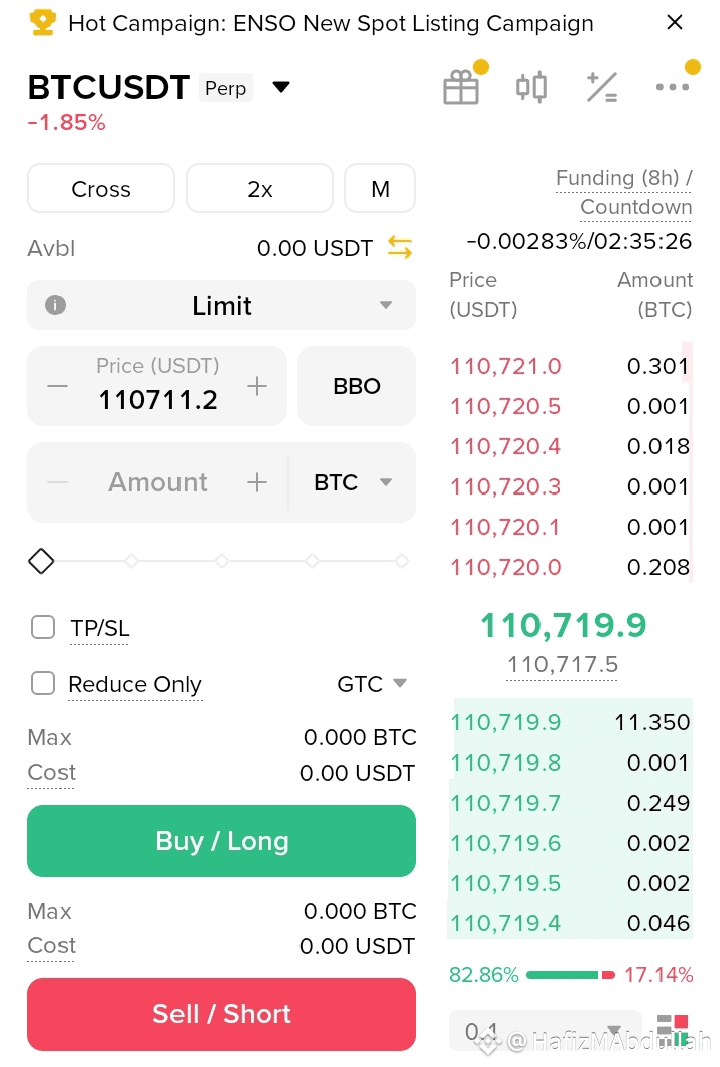Open the calculator icon
Image resolution: width=720 pixels, height=1067 pixels.
601,88
